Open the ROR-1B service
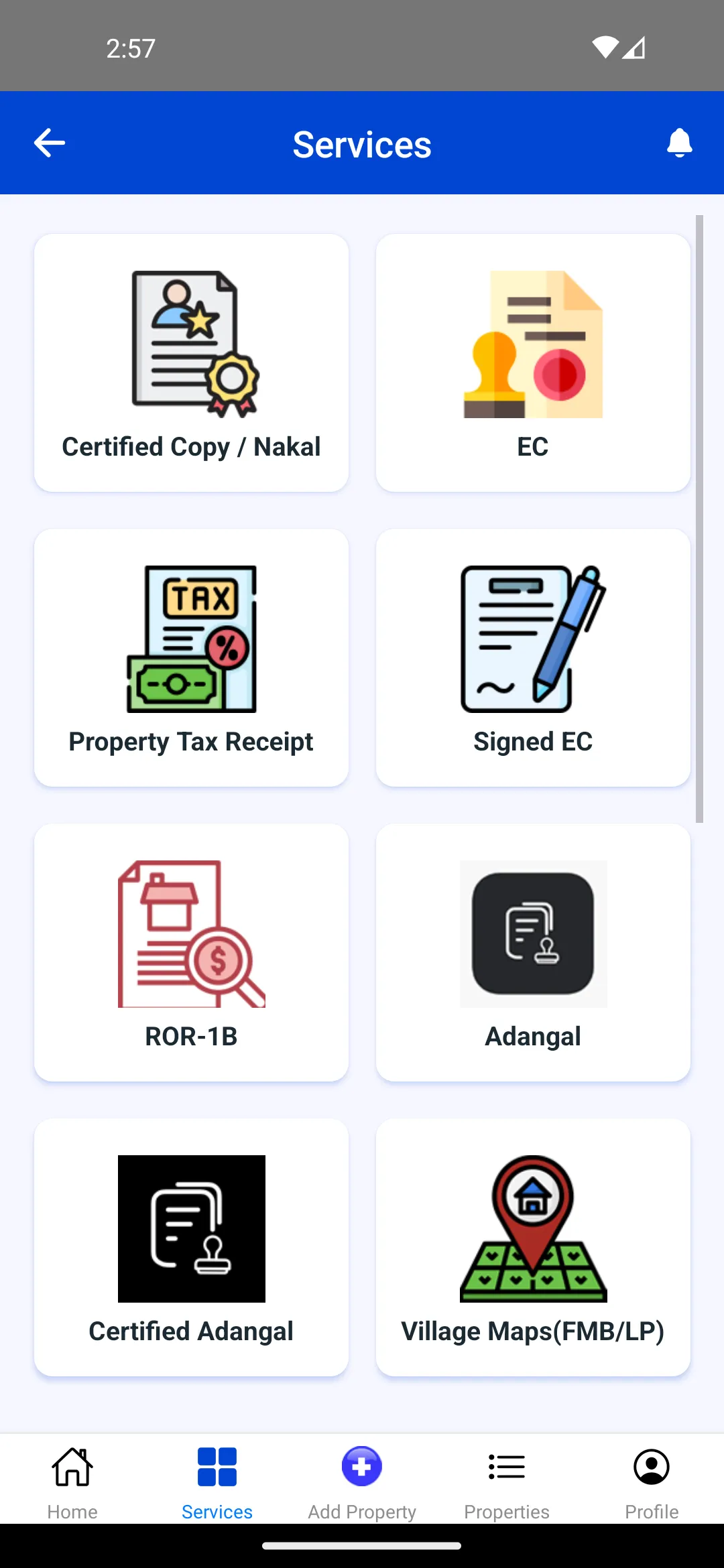Viewport: 724px width, 1568px height. click(191, 952)
